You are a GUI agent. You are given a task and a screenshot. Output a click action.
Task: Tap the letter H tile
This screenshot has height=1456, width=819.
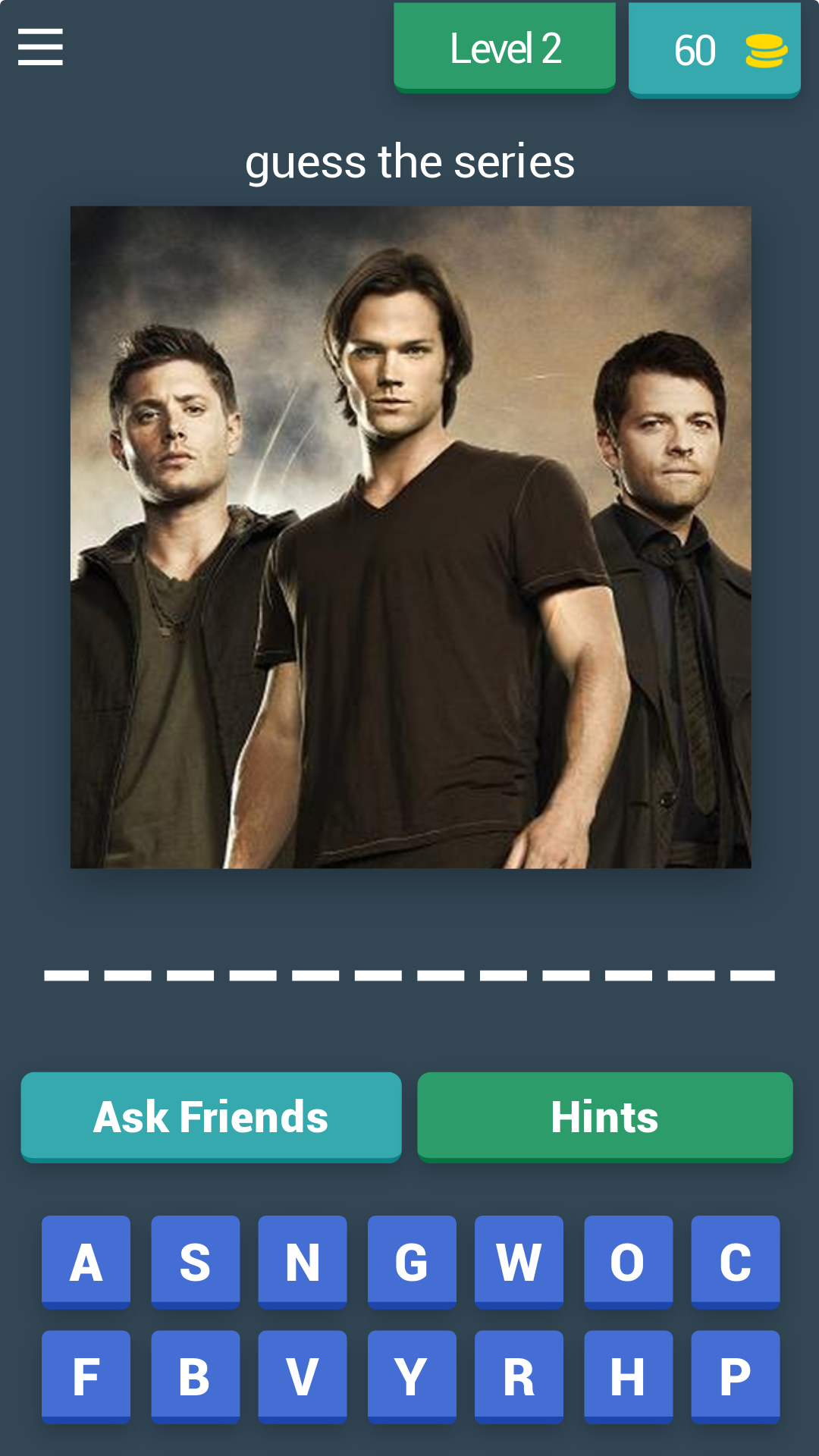pyautogui.click(x=629, y=1377)
